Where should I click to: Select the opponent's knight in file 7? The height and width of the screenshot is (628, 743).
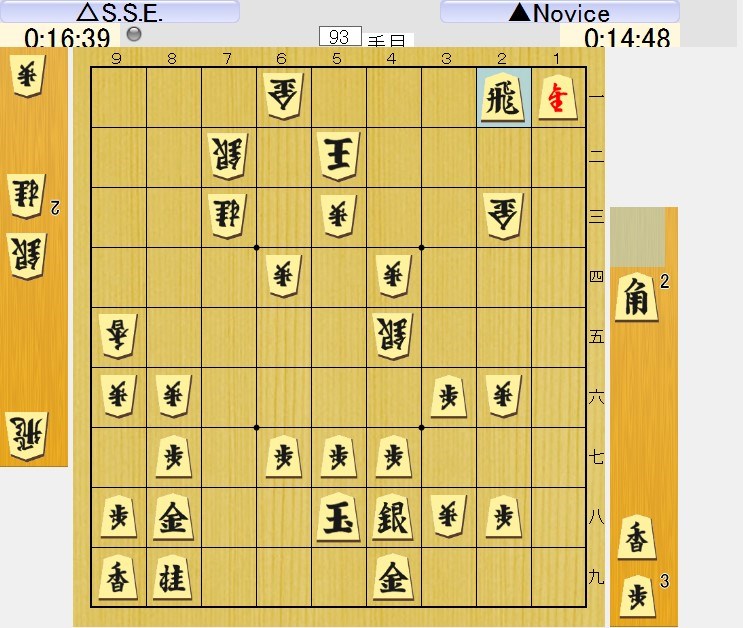click(228, 212)
